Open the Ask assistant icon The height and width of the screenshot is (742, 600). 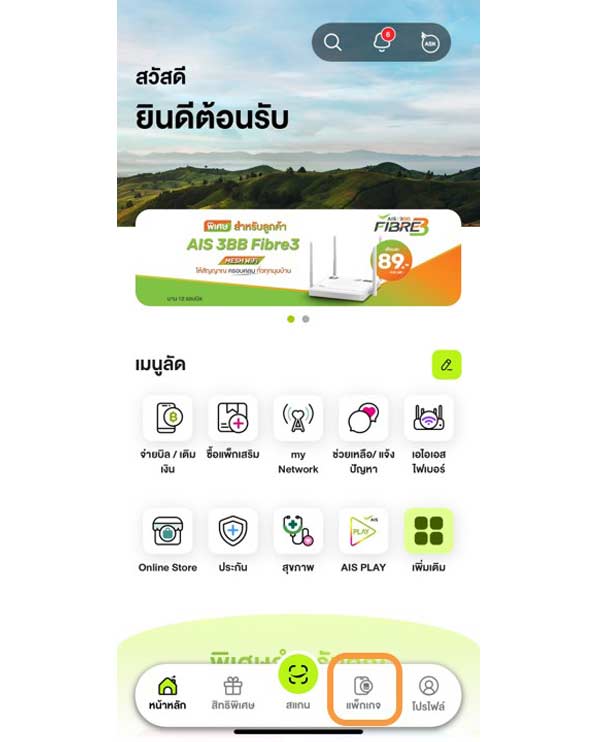point(429,43)
